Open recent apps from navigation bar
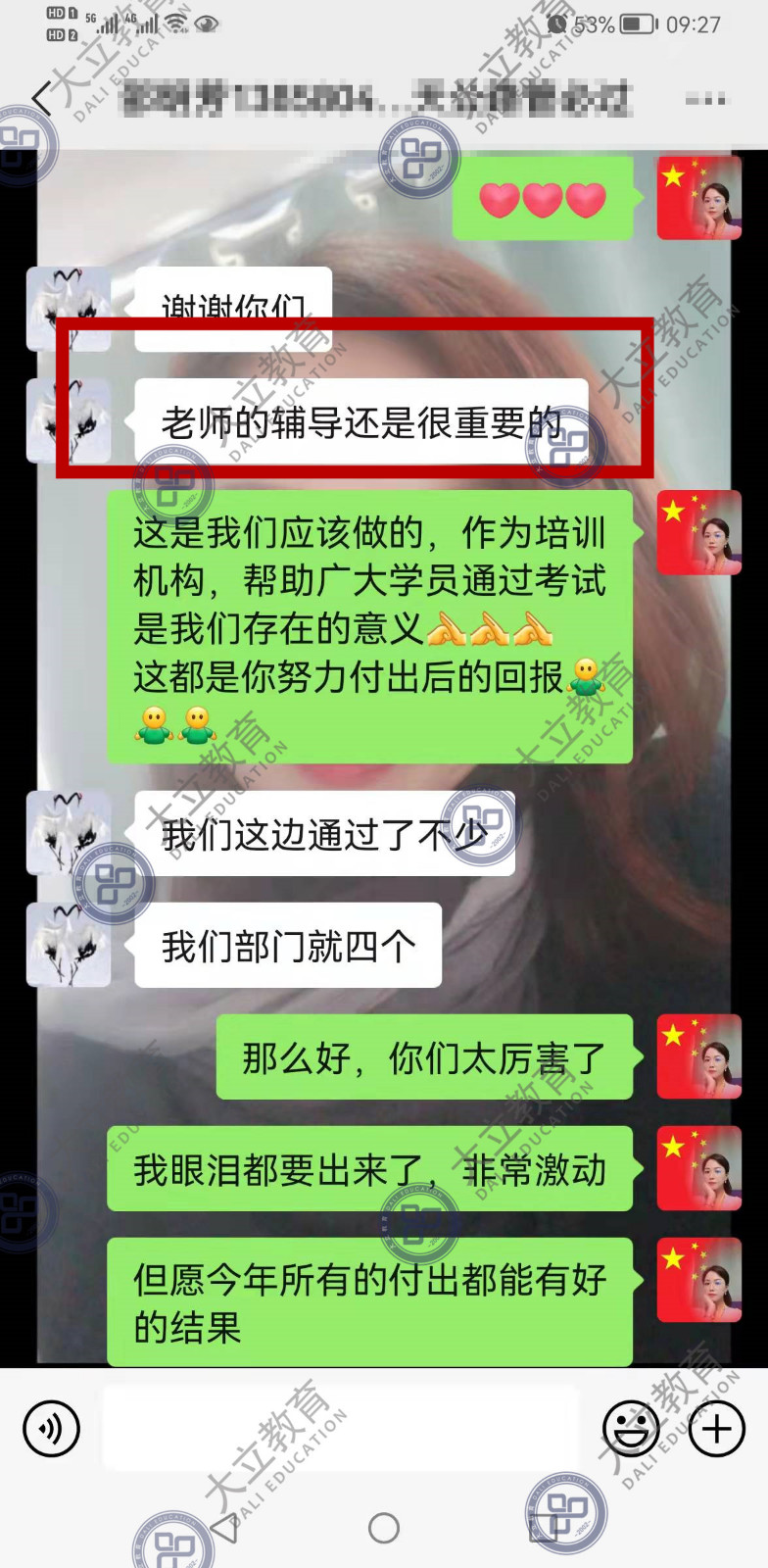 (545, 1528)
